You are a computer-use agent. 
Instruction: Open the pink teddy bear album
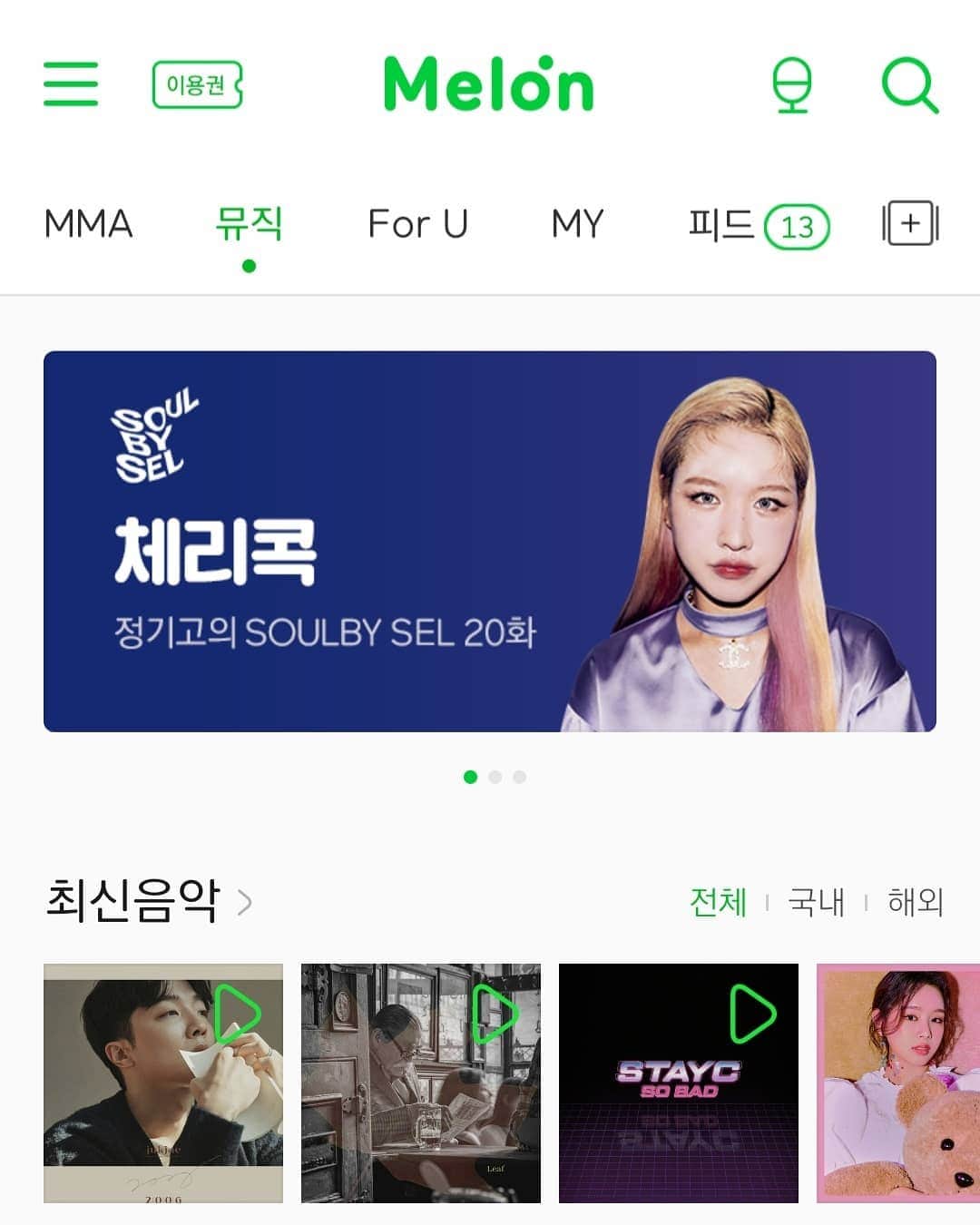898,1083
